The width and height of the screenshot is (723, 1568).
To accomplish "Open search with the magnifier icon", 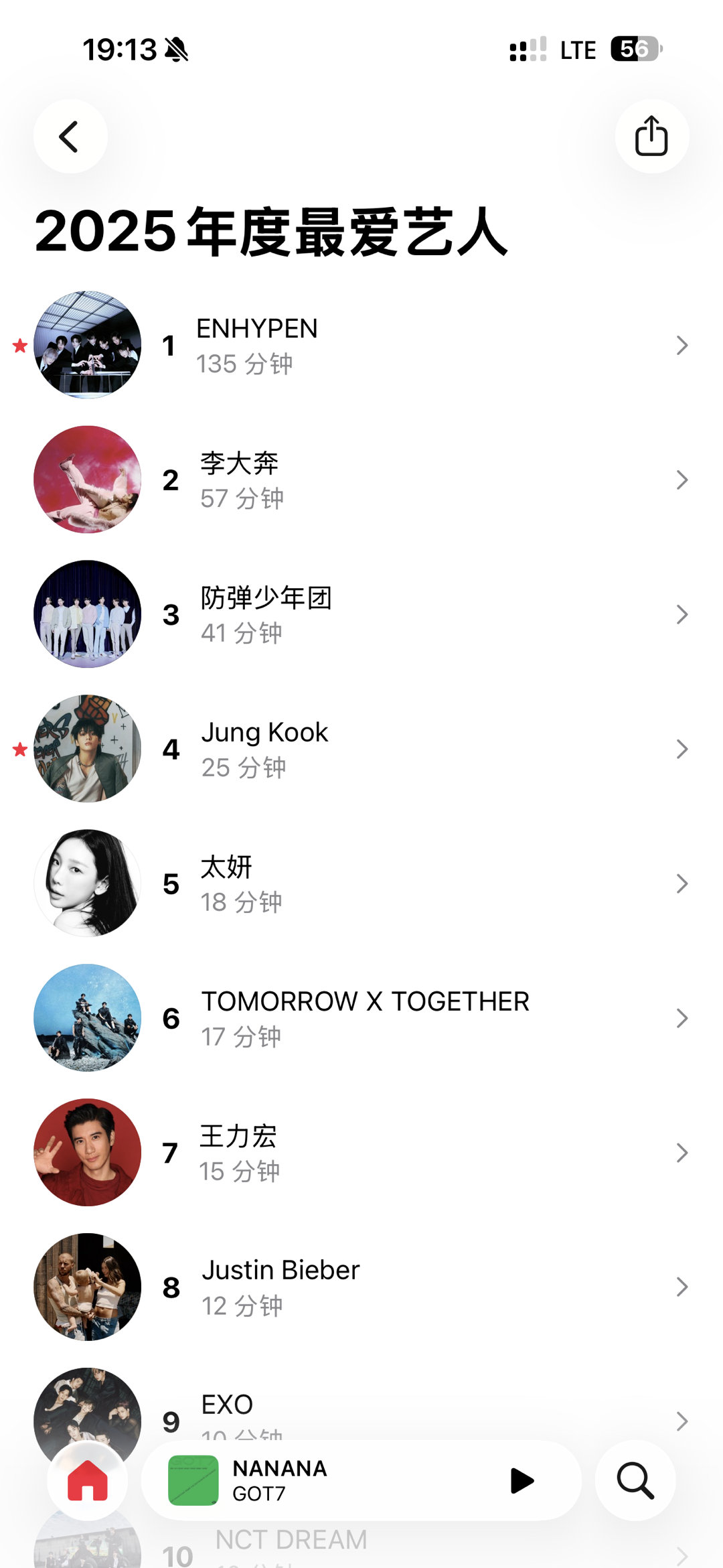I will pyautogui.click(x=635, y=1481).
